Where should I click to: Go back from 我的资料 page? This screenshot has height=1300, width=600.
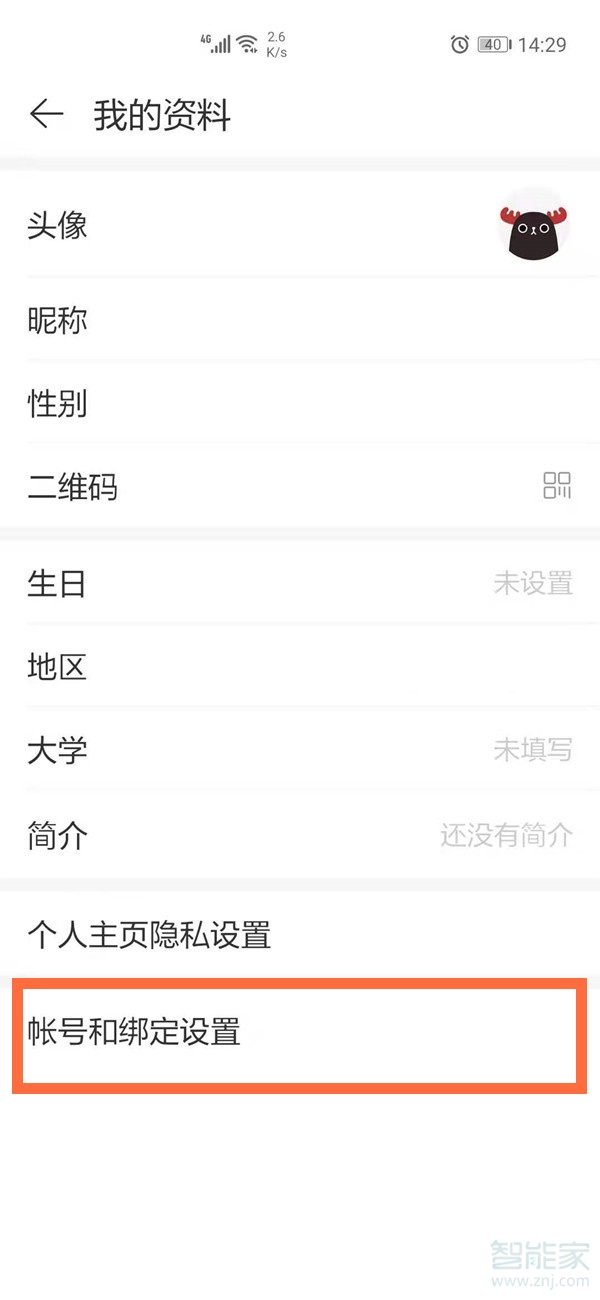(x=46, y=115)
